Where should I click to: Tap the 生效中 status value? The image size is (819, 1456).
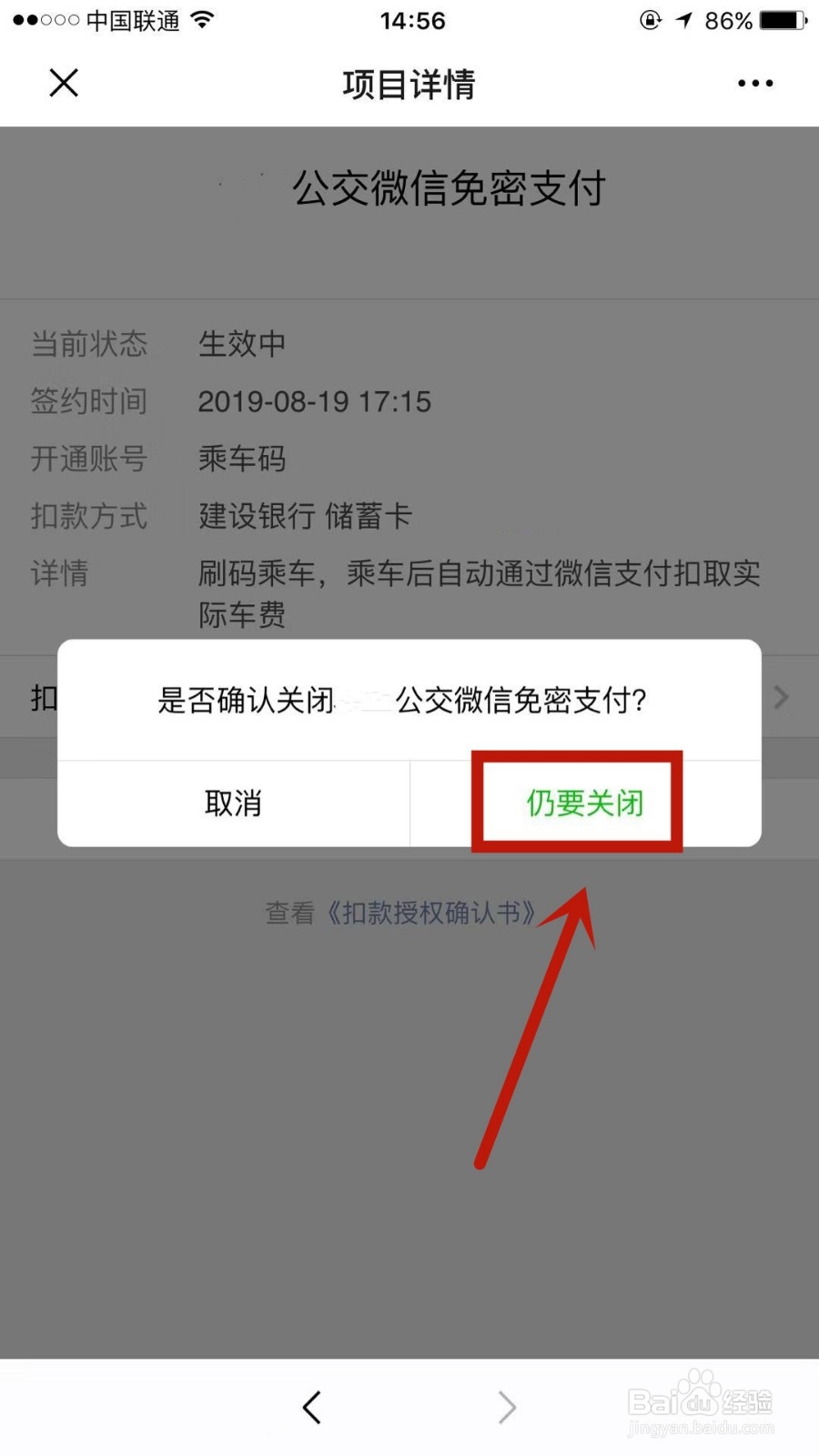pyautogui.click(x=242, y=344)
